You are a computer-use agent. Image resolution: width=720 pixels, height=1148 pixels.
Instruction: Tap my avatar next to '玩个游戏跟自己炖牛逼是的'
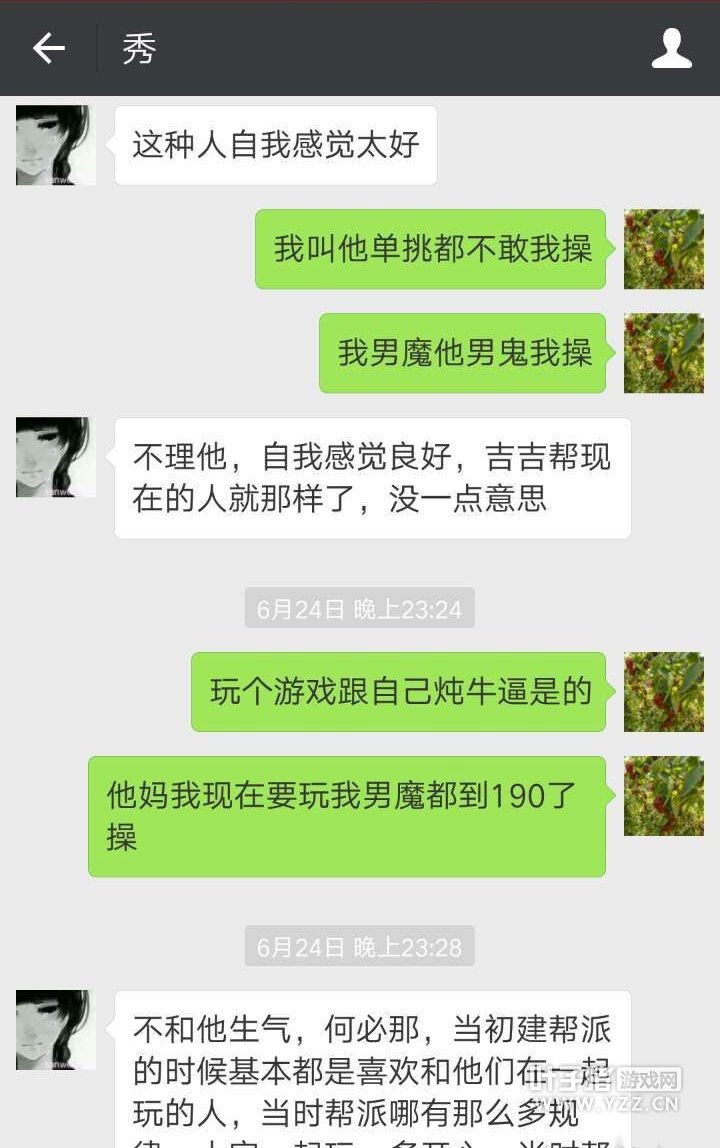(x=663, y=692)
